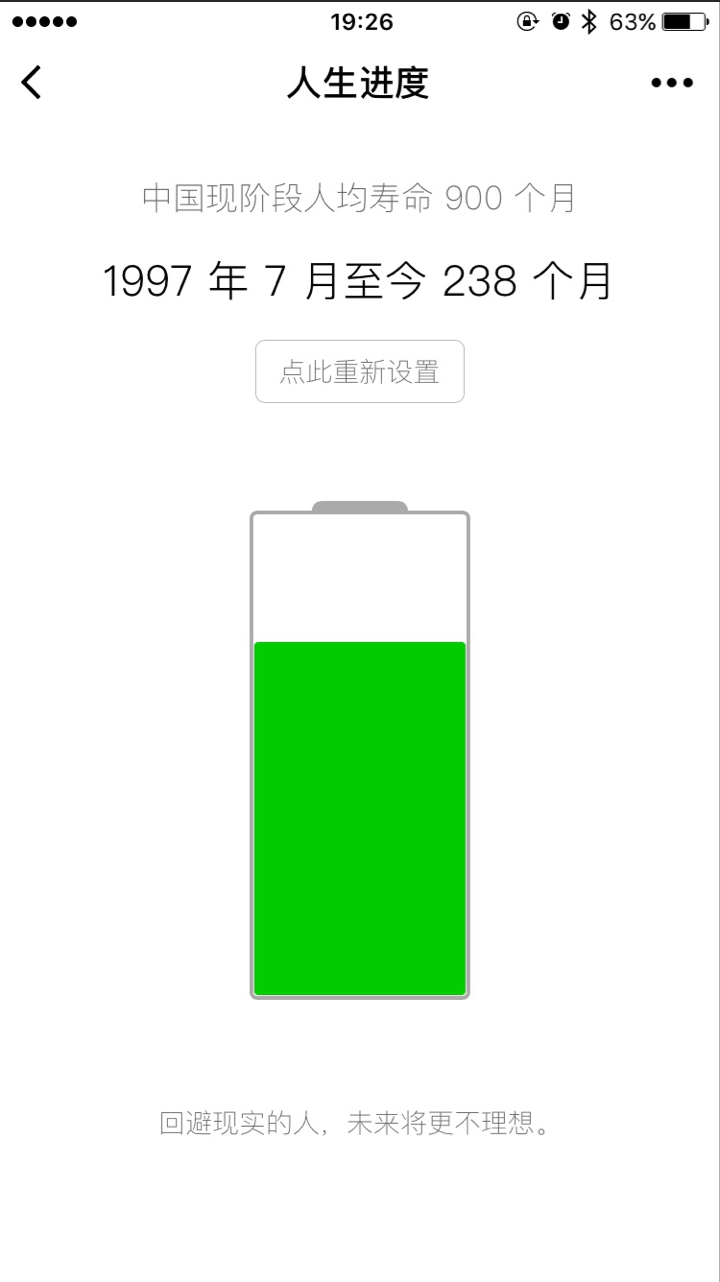Open the three-dot more options menu
This screenshot has height=1282, width=720.
[671, 84]
